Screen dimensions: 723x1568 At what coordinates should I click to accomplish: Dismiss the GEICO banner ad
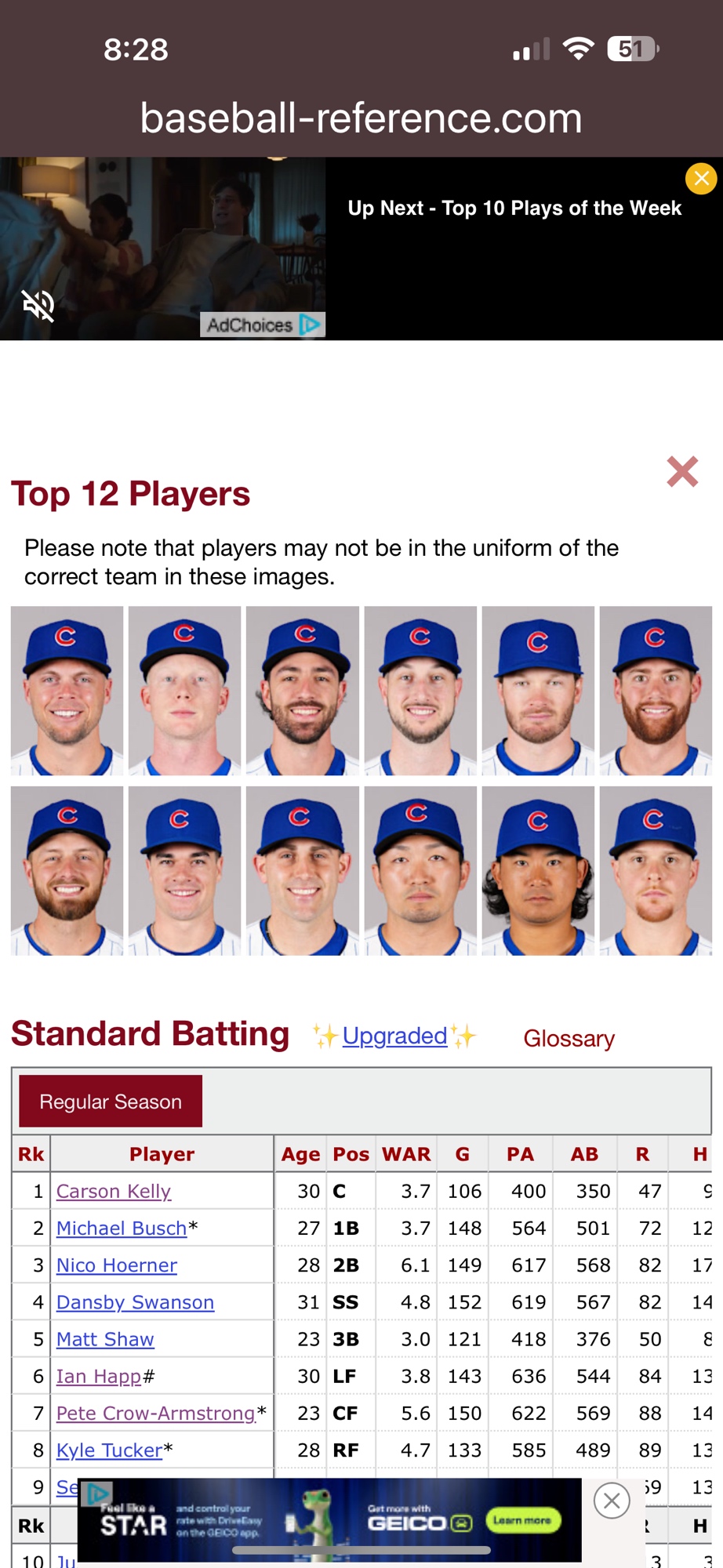[612, 1501]
